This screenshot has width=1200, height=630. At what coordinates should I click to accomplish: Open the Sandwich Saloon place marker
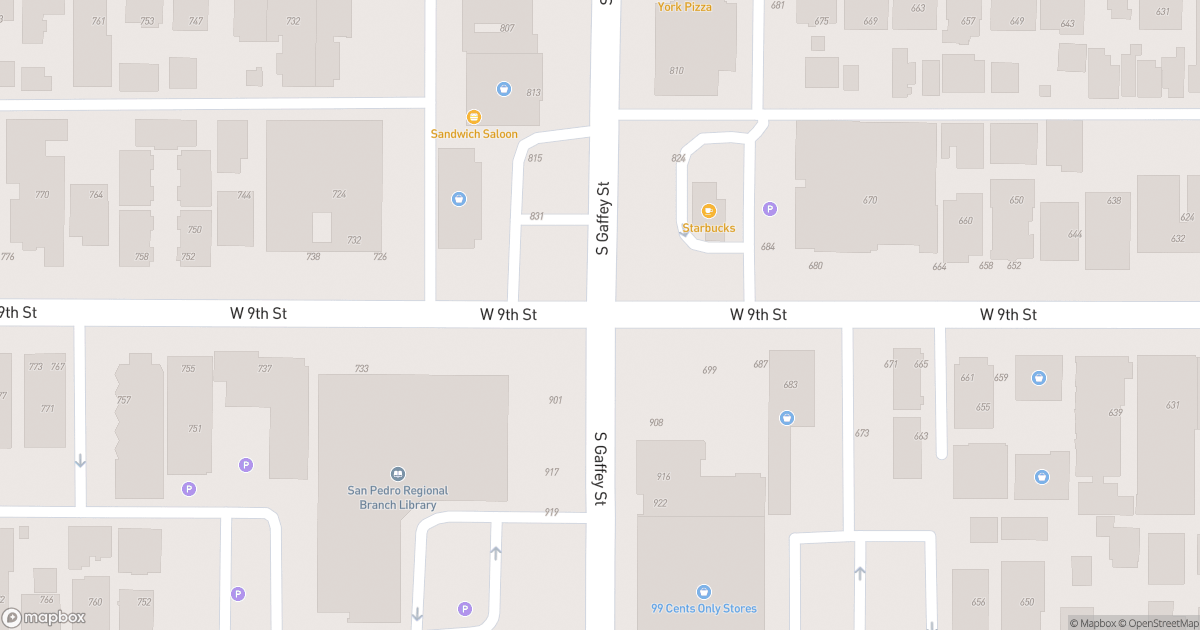474,117
